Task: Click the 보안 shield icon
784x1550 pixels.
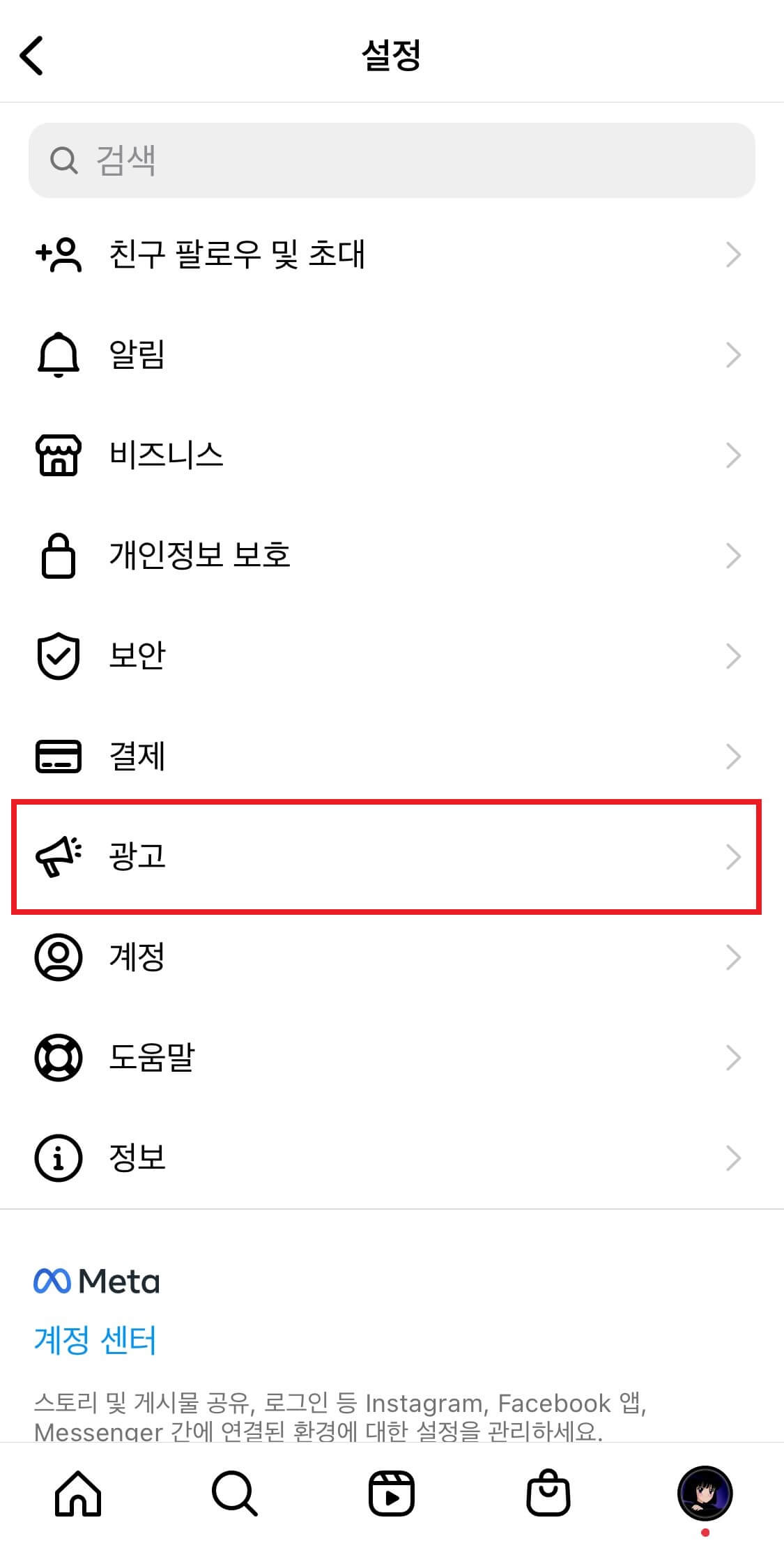Action: point(59,655)
